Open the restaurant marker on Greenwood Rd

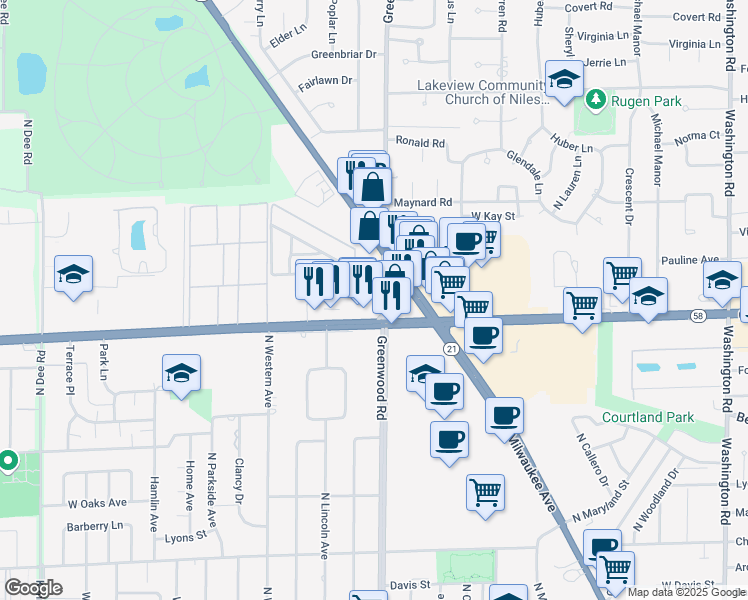[x=390, y=293]
